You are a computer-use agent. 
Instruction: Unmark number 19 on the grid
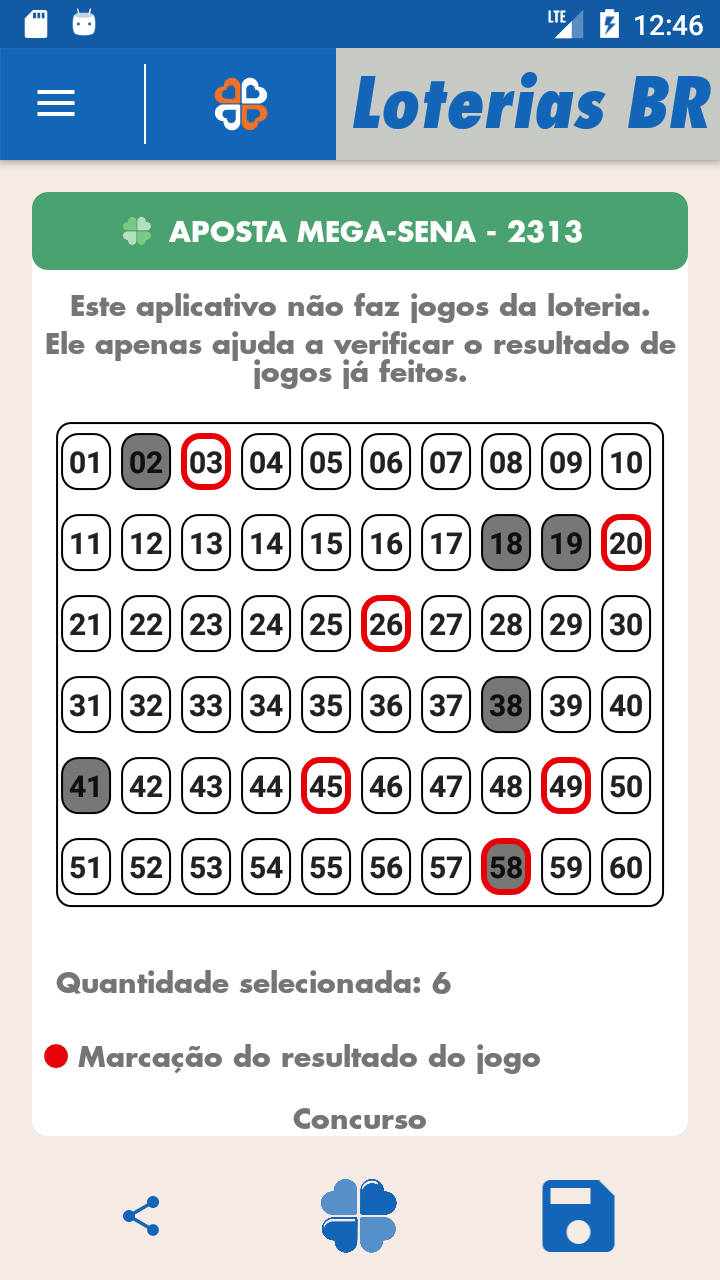(x=566, y=543)
